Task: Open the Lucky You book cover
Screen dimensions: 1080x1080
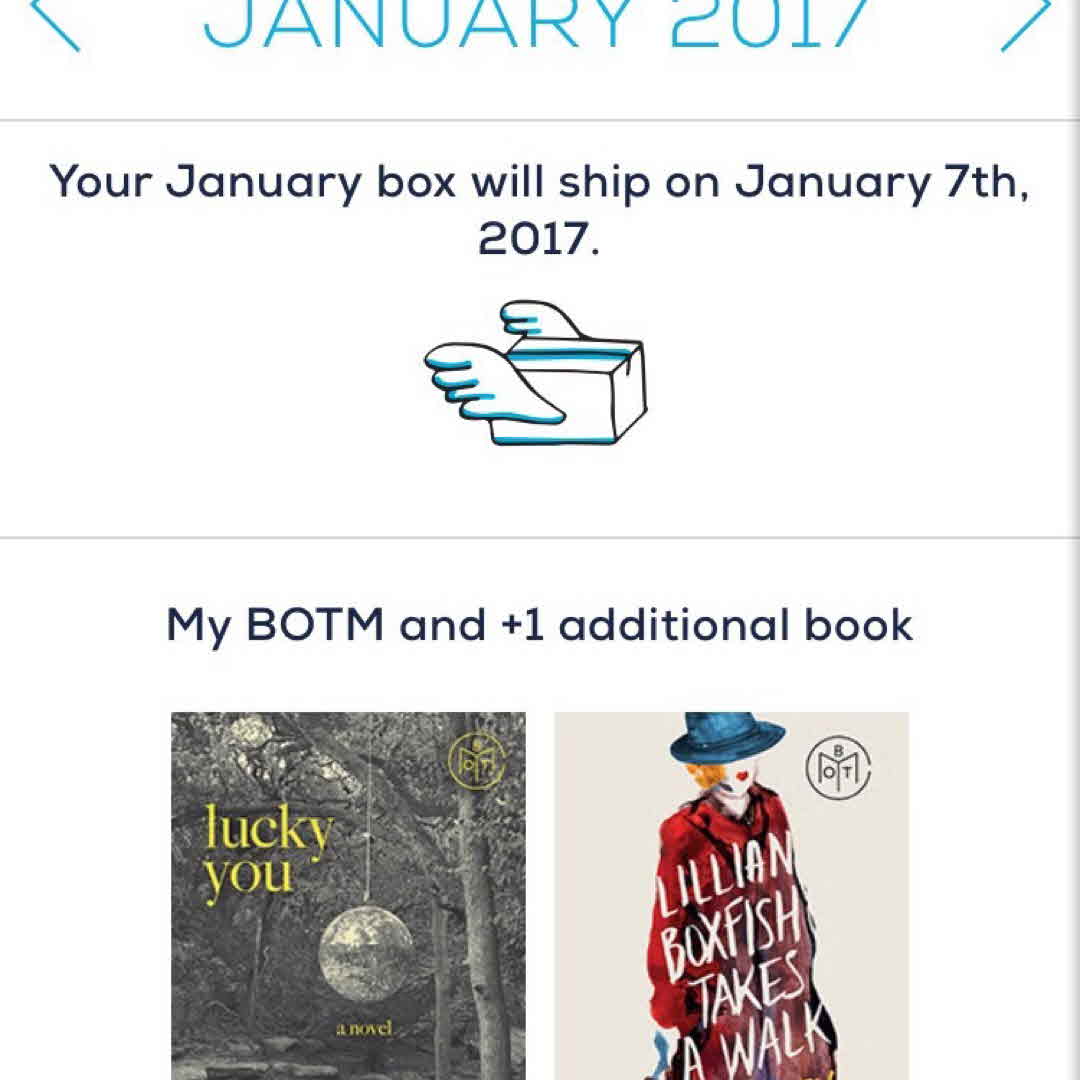Action: tap(348, 895)
